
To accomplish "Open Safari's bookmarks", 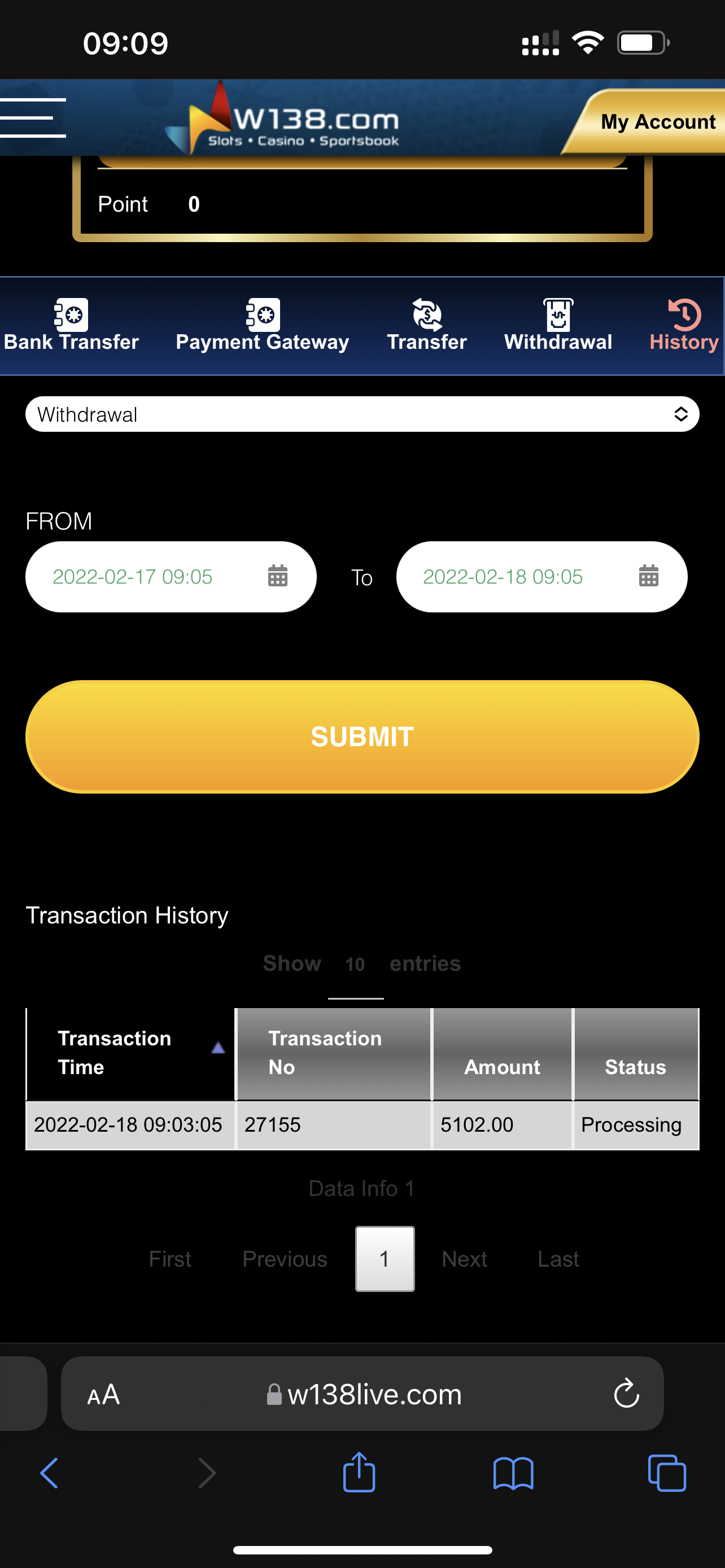I will (513, 1473).
